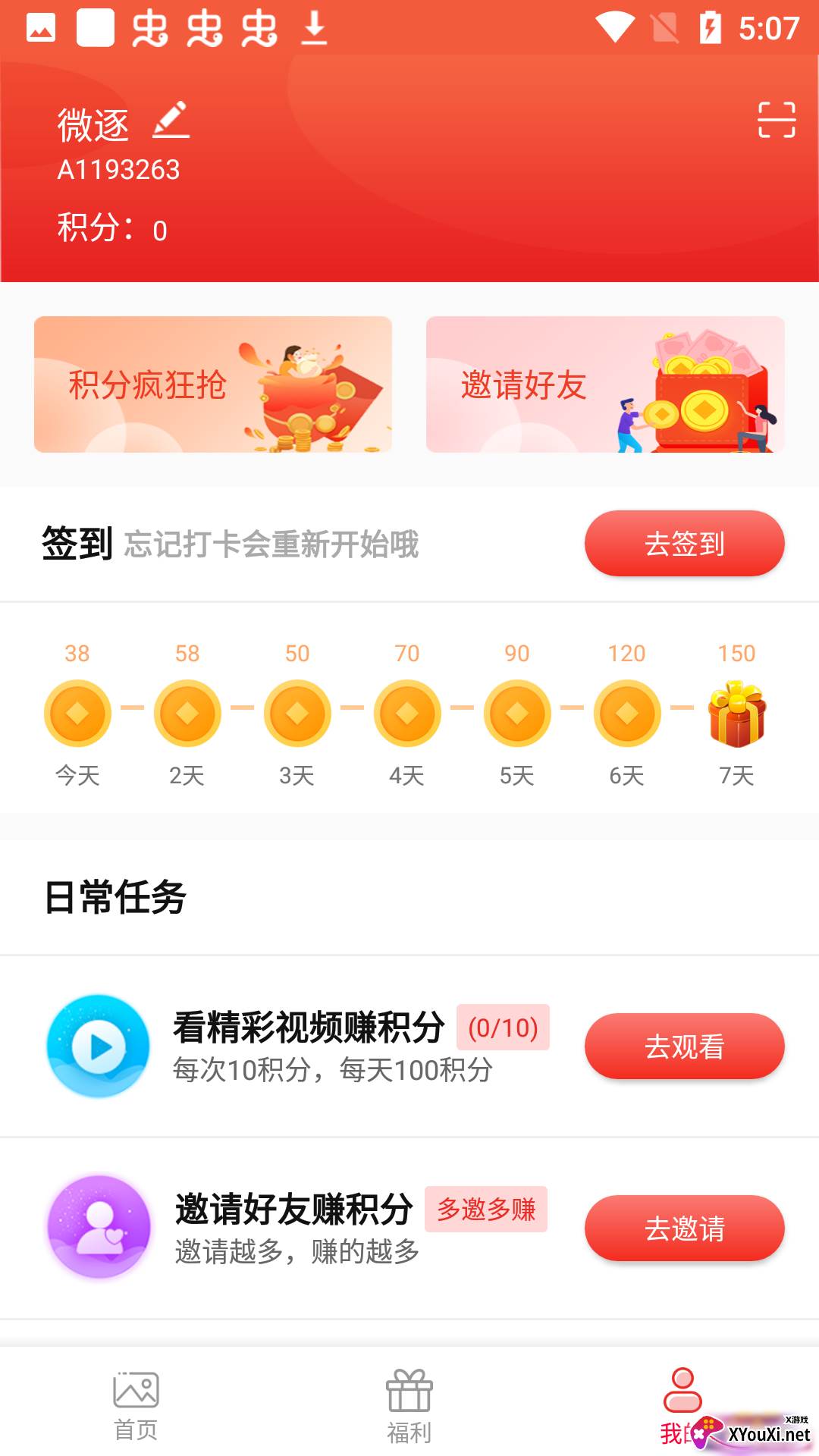Edit the nickname with the pencil icon

point(171,121)
